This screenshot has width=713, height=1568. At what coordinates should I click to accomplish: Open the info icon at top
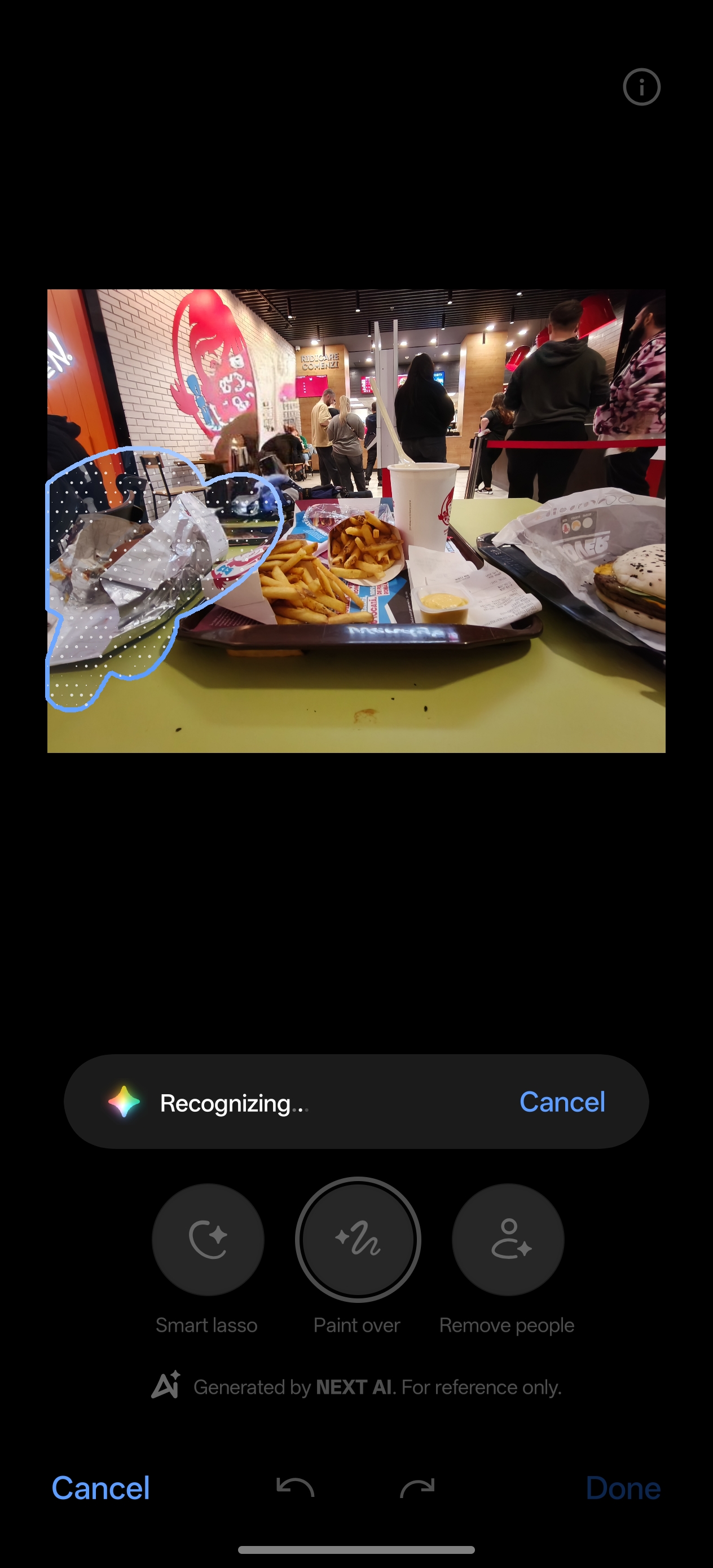641,87
